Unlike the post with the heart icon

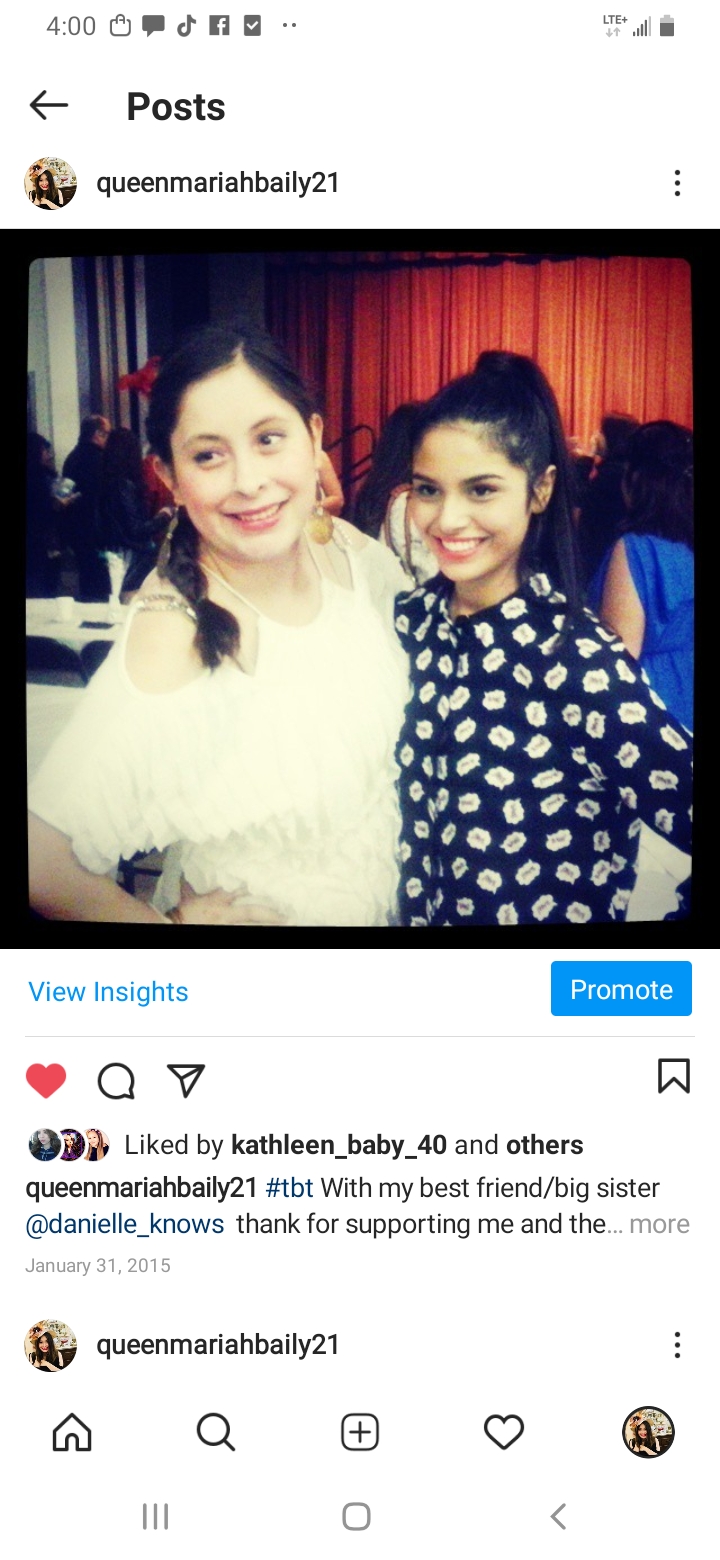click(46, 1080)
